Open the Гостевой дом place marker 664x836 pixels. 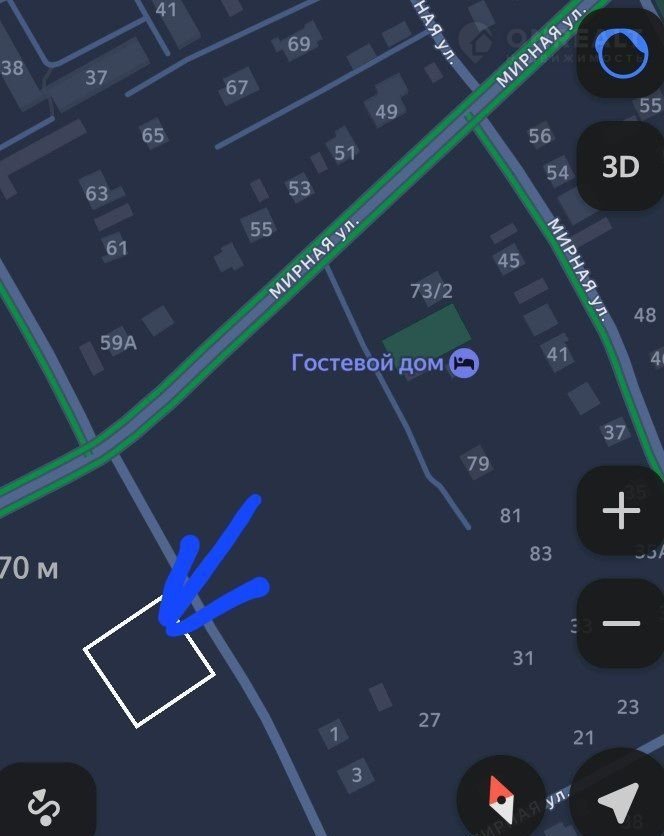464,362
